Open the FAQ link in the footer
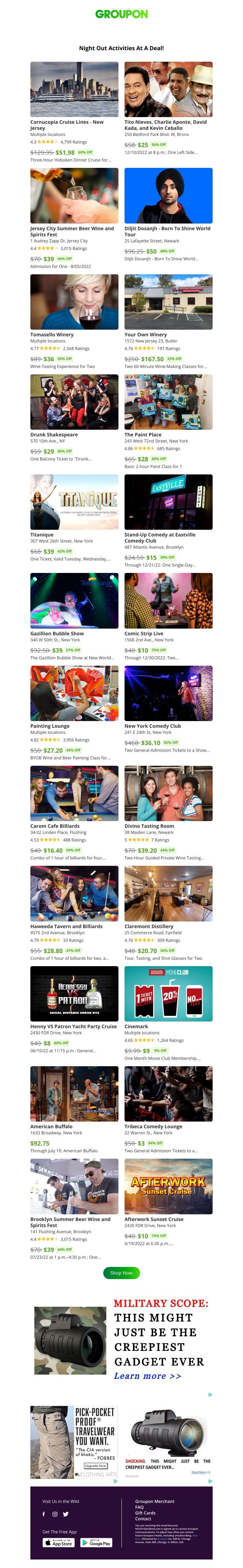243x1568 pixels. click(x=139, y=1507)
